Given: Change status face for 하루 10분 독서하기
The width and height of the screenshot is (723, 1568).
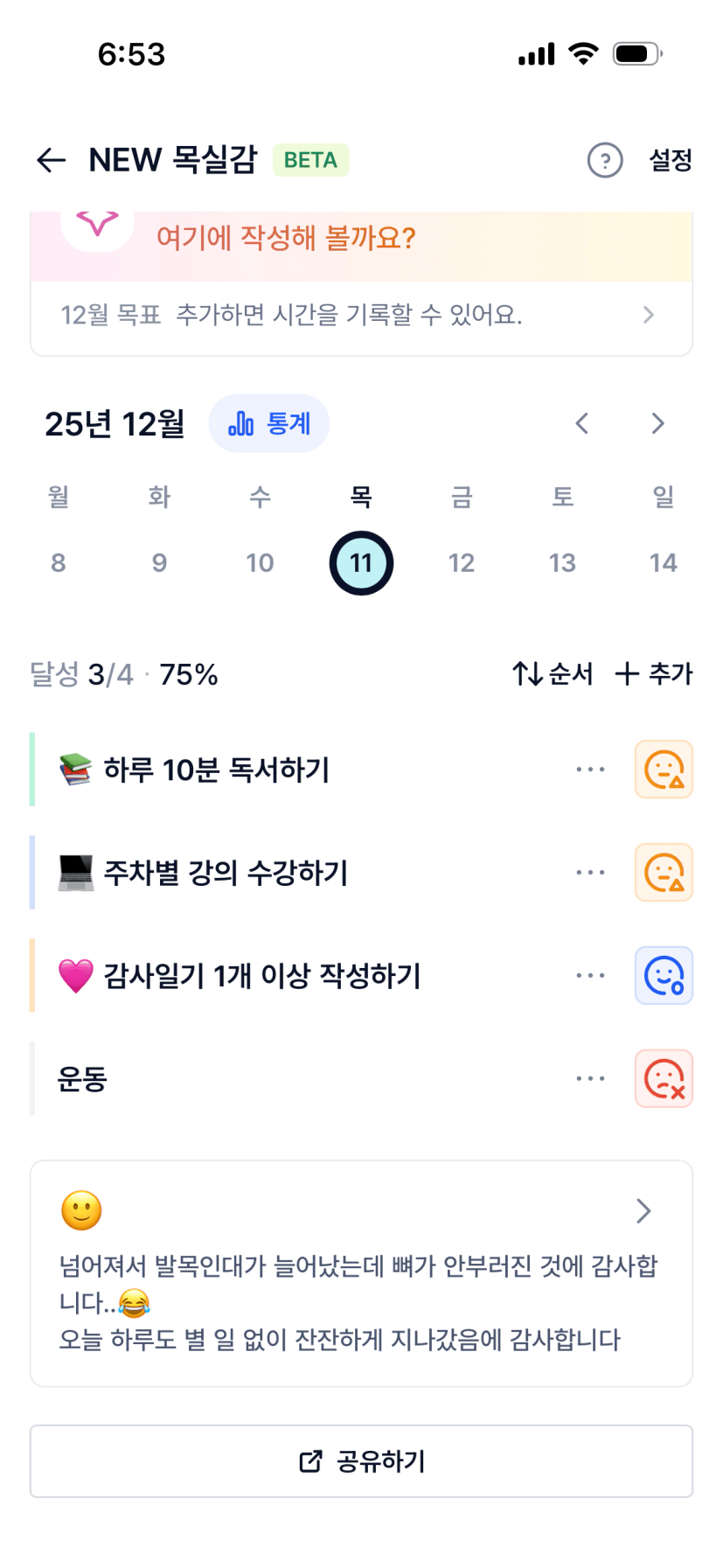Looking at the screenshot, I should tap(664, 770).
